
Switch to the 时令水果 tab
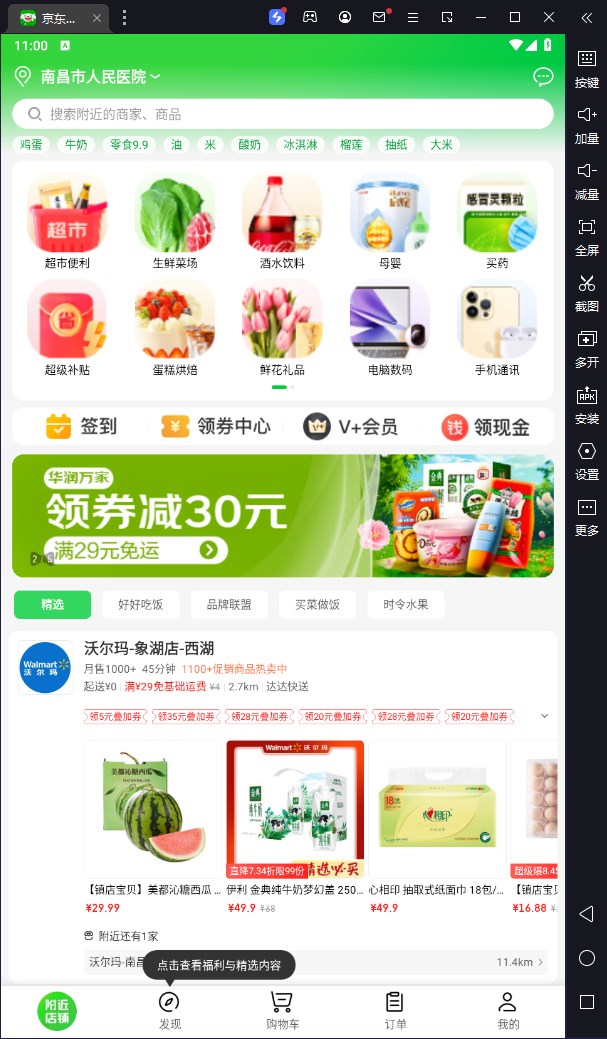tap(405, 605)
